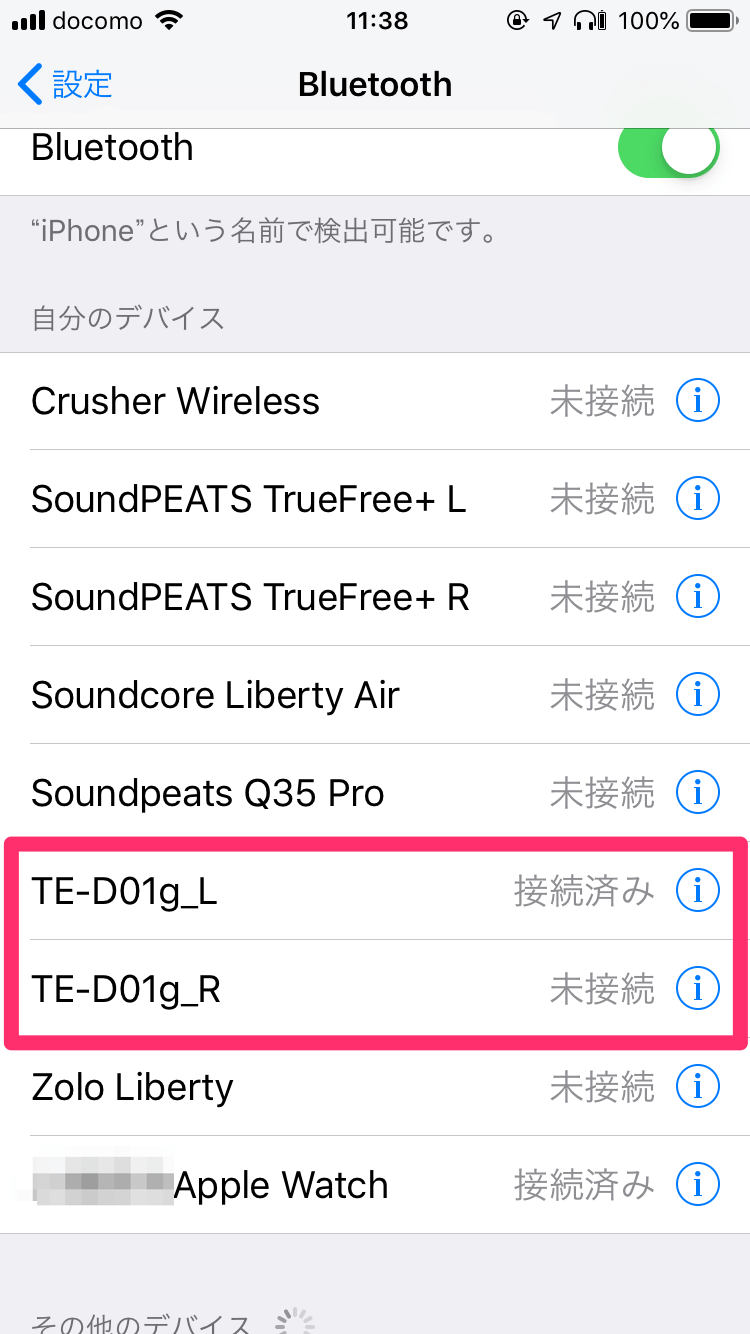The image size is (750, 1334).
Task: Connect to Zolo Liberty
Action: [375, 1087]
